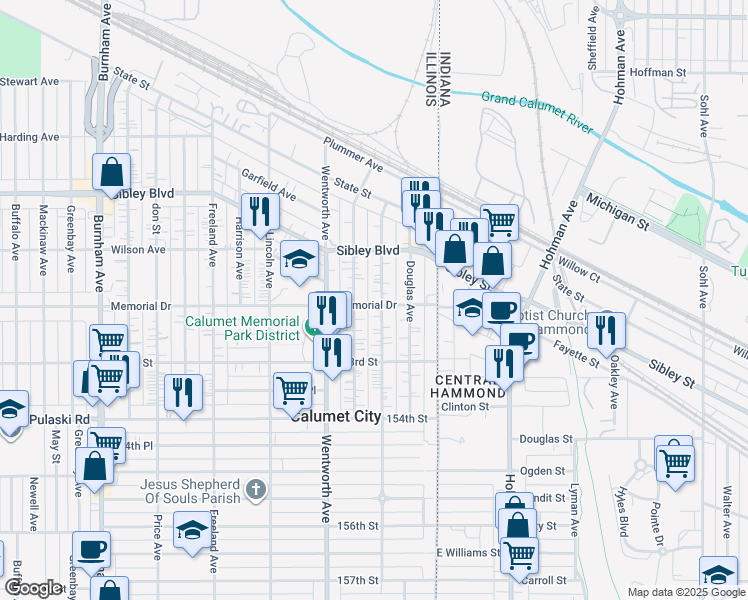Select the Calumet Memorial Park District pin
The height and width of the screenshot is (600, 748).
point(311,324)
